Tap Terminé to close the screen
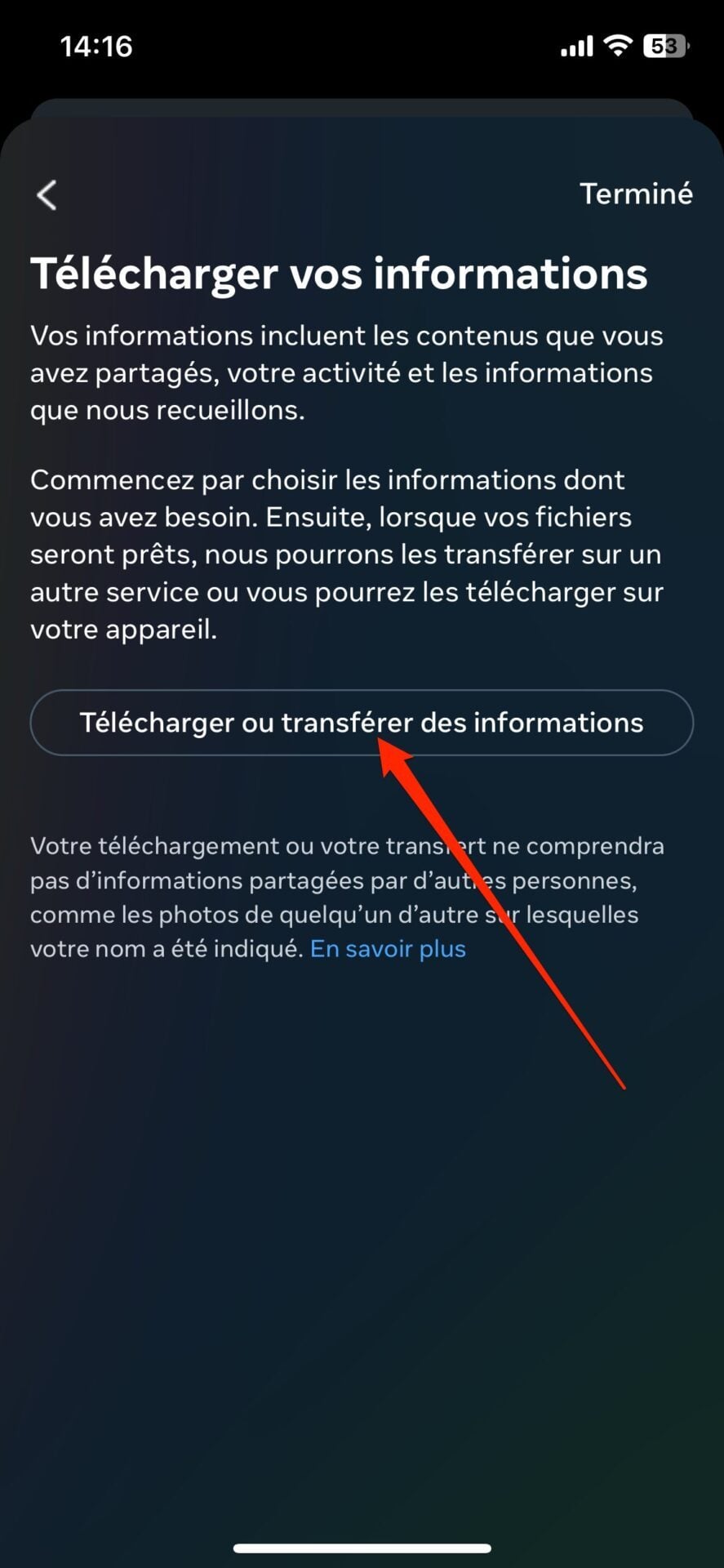 pos(635,194)
